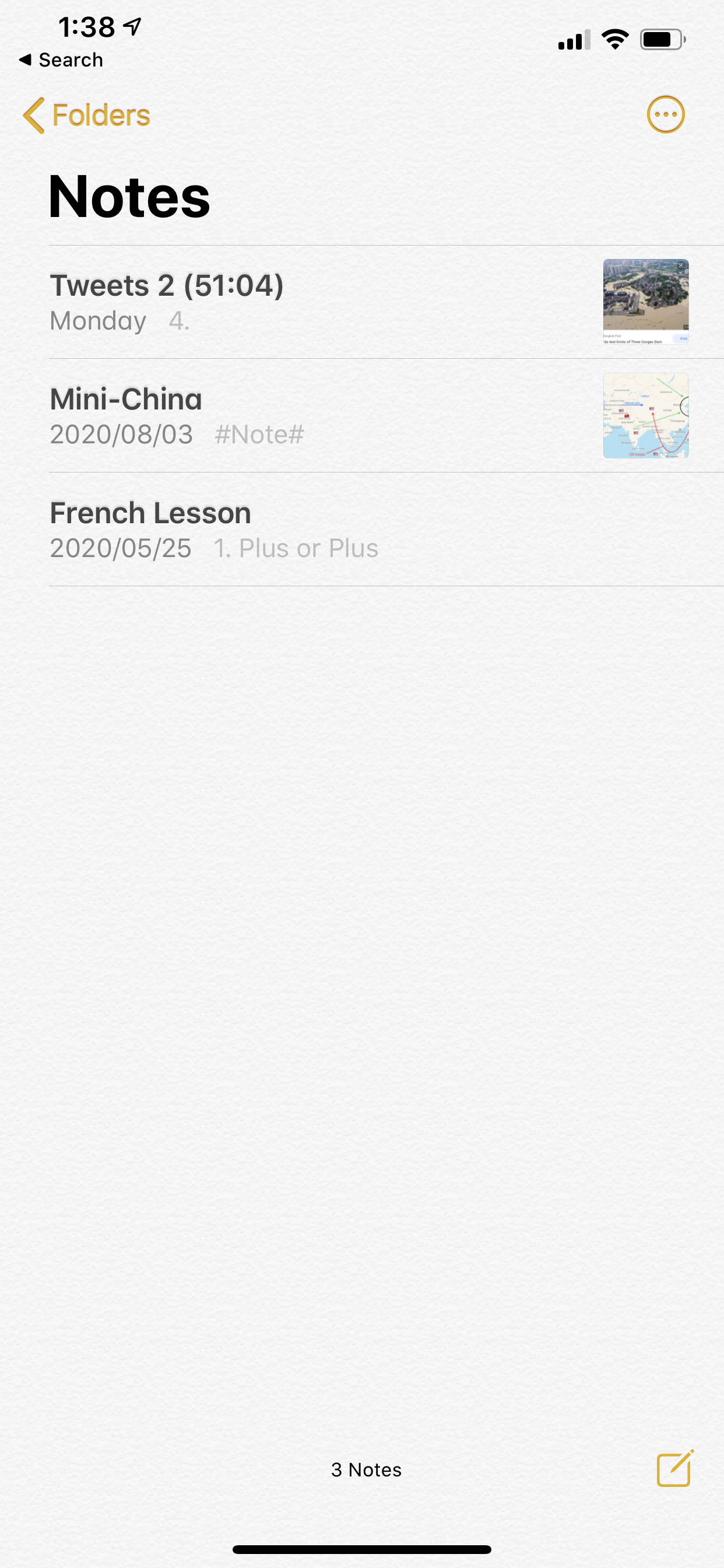Viewport: 724px width, 1568px height.
Task: Open the French Lesson note
Action: coord(386,530)
